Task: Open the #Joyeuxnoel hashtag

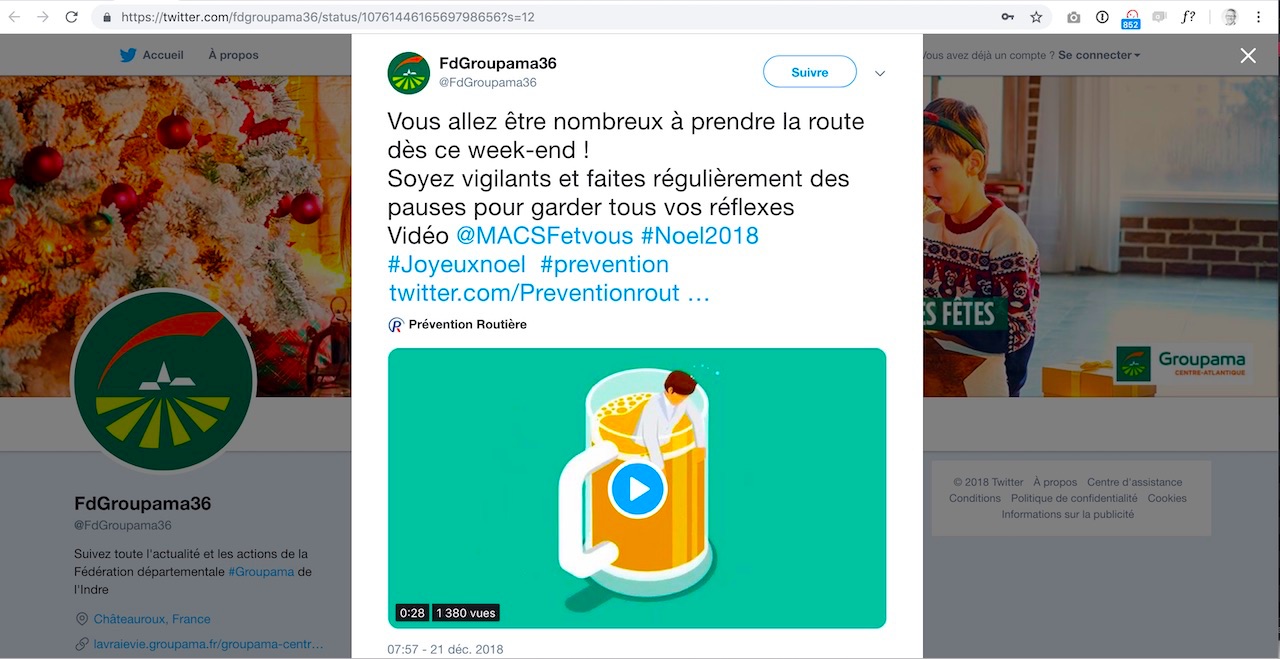Action: [x=456, y=265]
